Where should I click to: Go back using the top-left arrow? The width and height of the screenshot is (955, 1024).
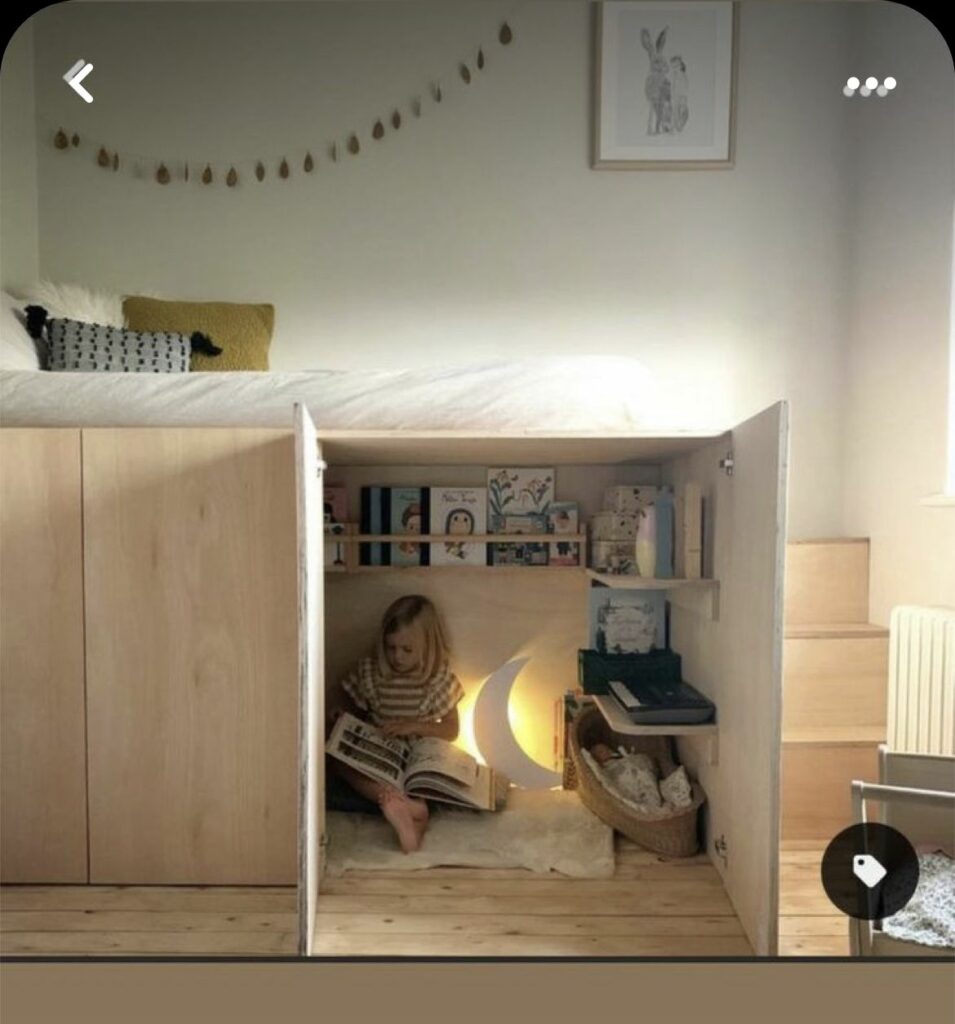point(79,82)
